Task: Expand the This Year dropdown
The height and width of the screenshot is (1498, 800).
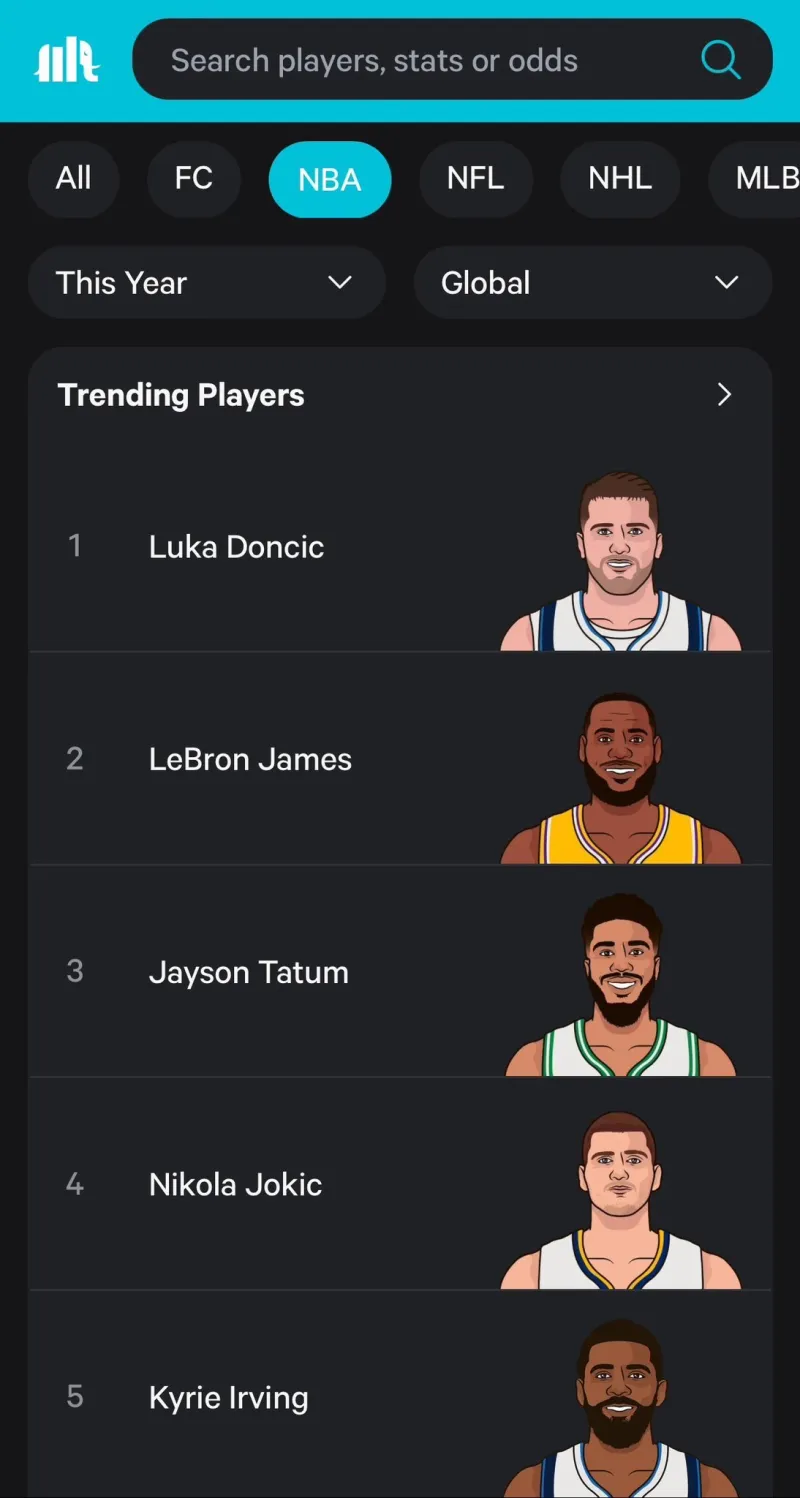Action: click(x=206, y=283)
